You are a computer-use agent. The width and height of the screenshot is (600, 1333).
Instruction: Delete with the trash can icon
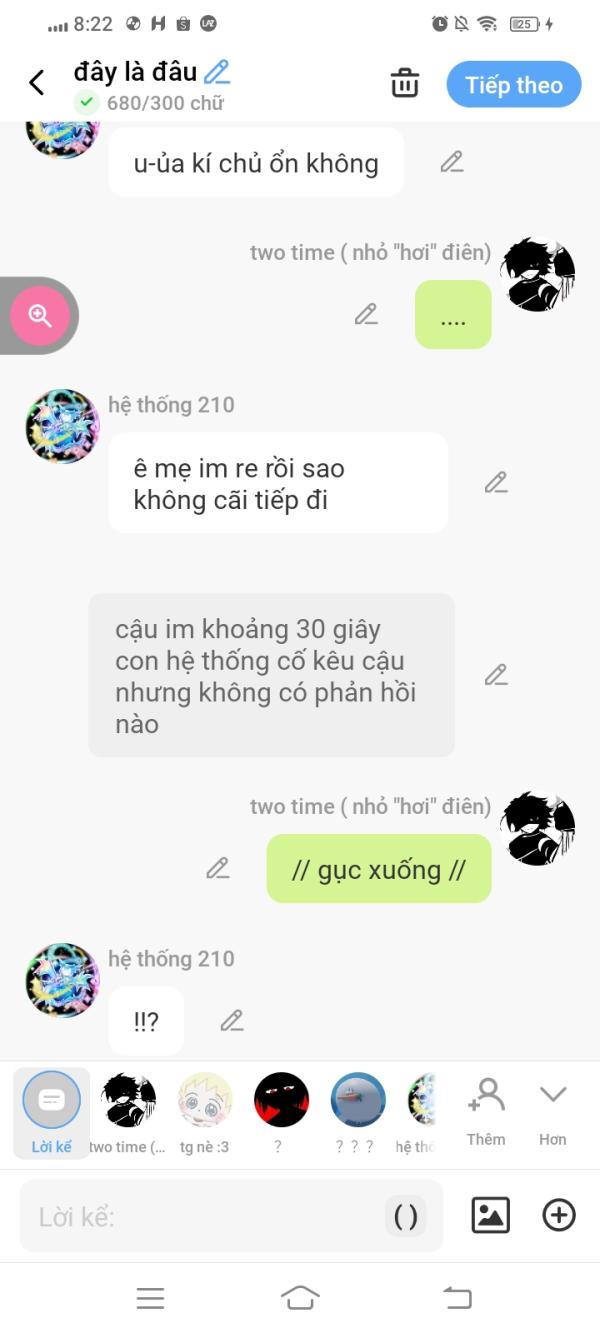tap(405, 84)
